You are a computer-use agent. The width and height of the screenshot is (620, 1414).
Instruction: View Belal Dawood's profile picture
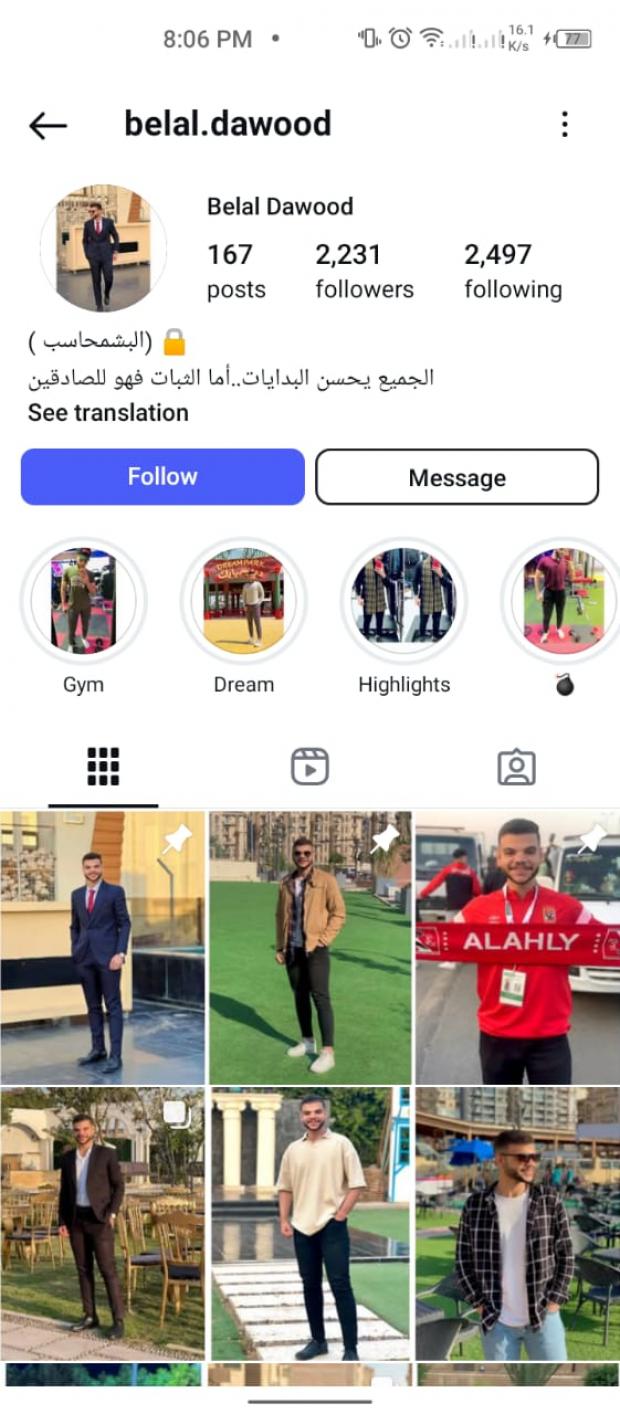pos(103,248)
